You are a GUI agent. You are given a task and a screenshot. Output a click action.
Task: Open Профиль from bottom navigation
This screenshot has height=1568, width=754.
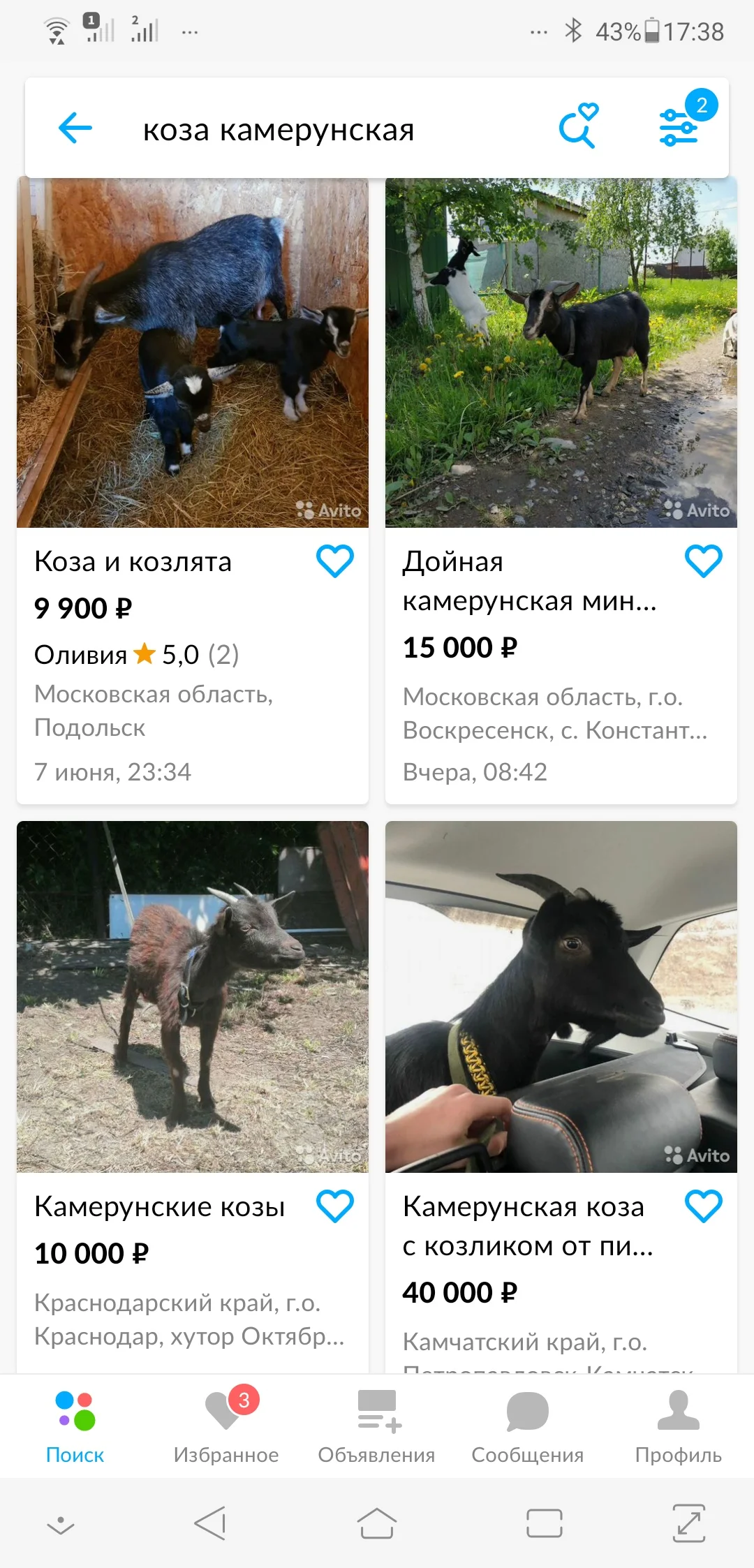point(678,1424)
